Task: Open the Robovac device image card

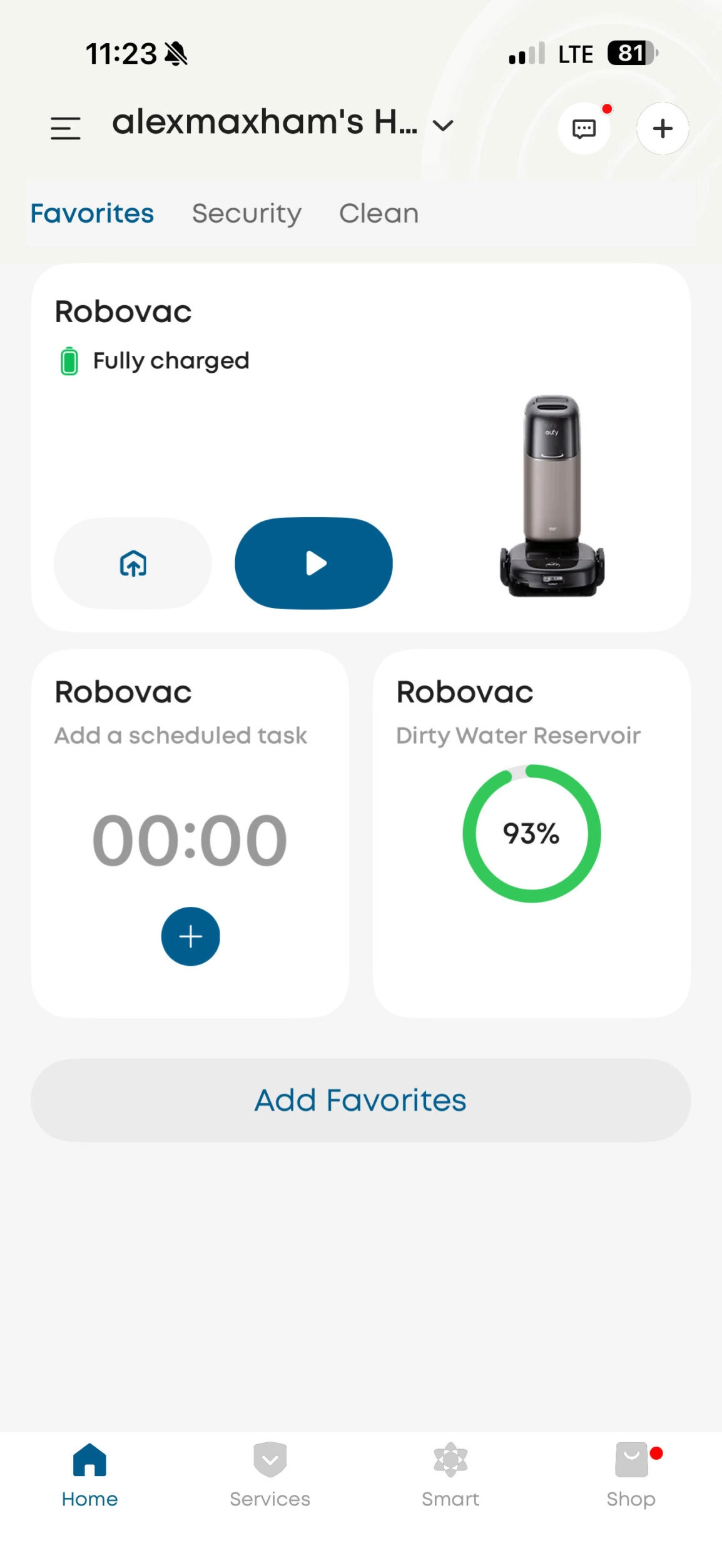Action: 552,495
